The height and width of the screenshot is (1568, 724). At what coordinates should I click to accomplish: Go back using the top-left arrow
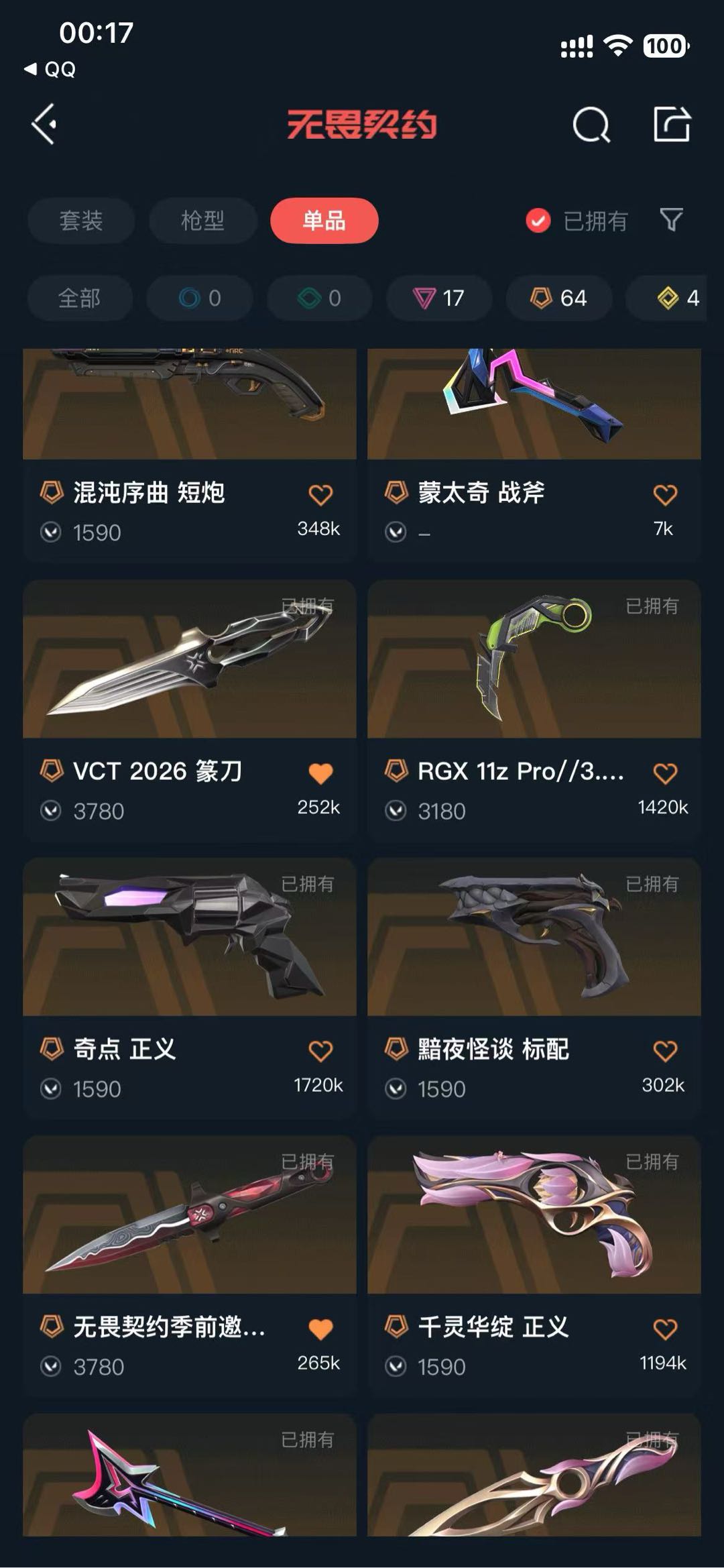[x=44, y=124]
